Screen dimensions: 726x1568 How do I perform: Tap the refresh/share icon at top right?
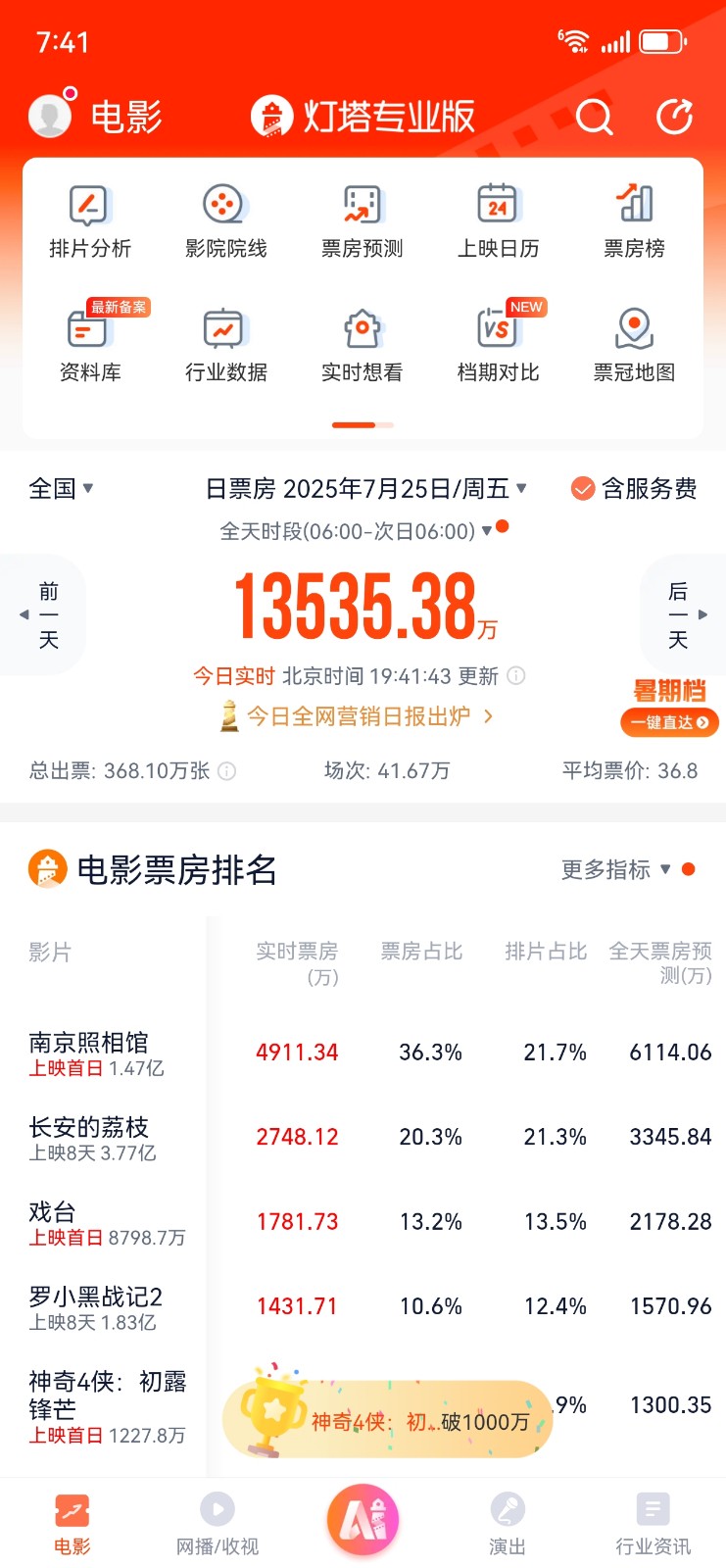[674, 117]
